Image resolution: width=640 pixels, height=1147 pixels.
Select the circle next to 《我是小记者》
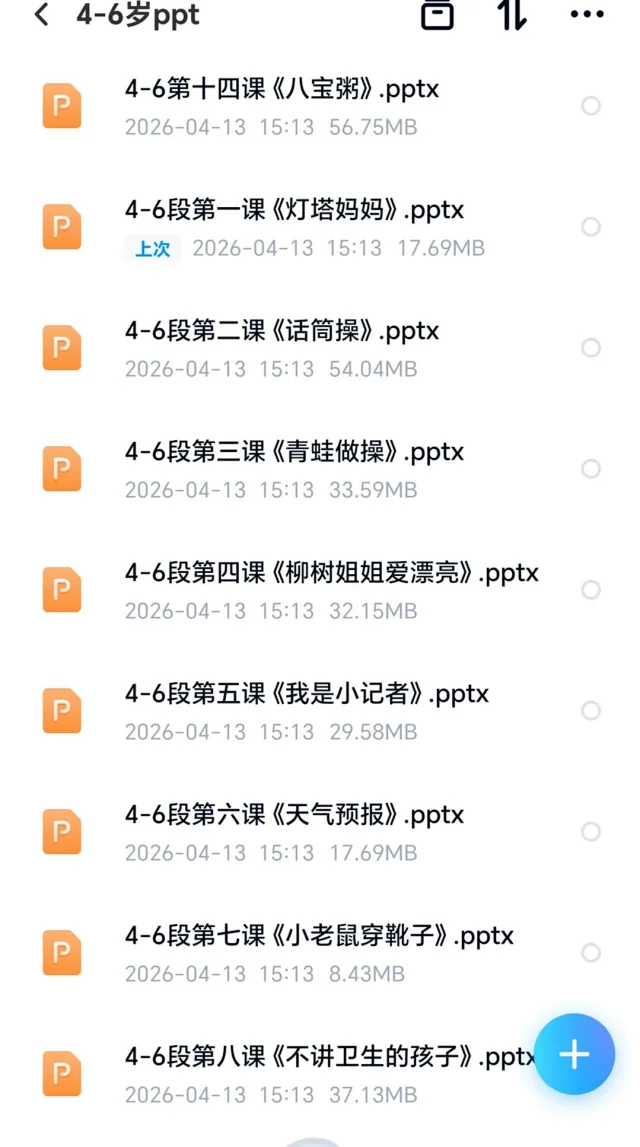[x=591, y=710]
